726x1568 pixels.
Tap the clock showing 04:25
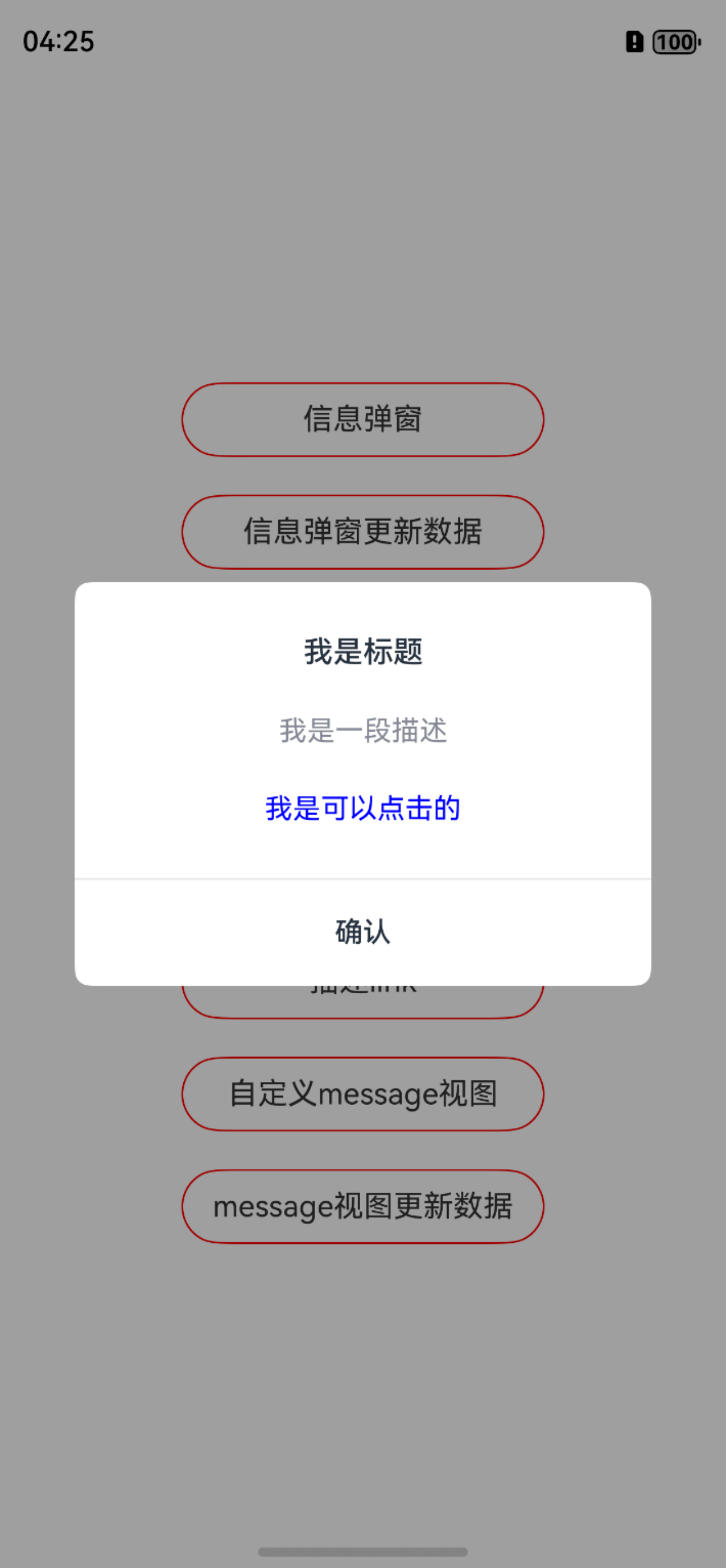pyautogui.click(x=58, y=42)
